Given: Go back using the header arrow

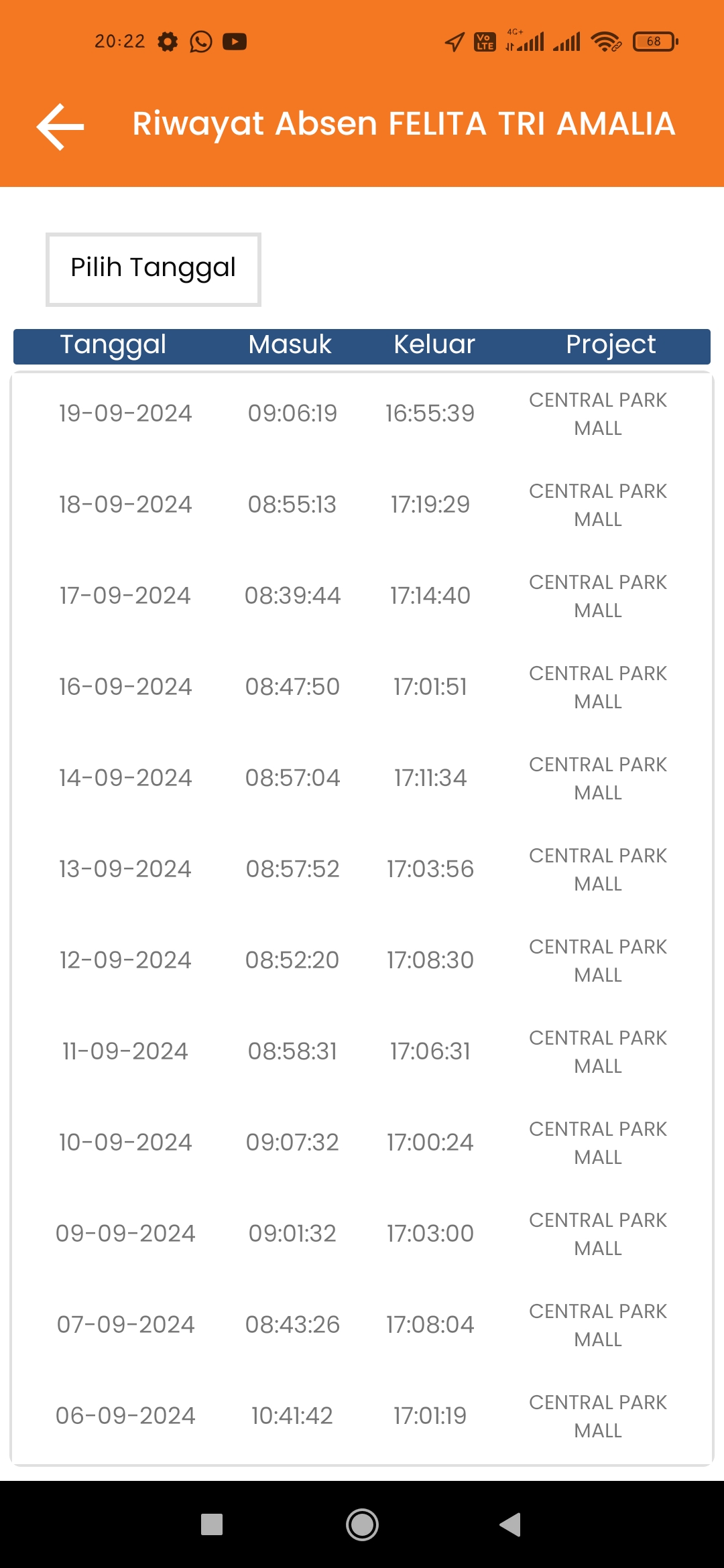Looking at the screenshot, I should (60, 126).
